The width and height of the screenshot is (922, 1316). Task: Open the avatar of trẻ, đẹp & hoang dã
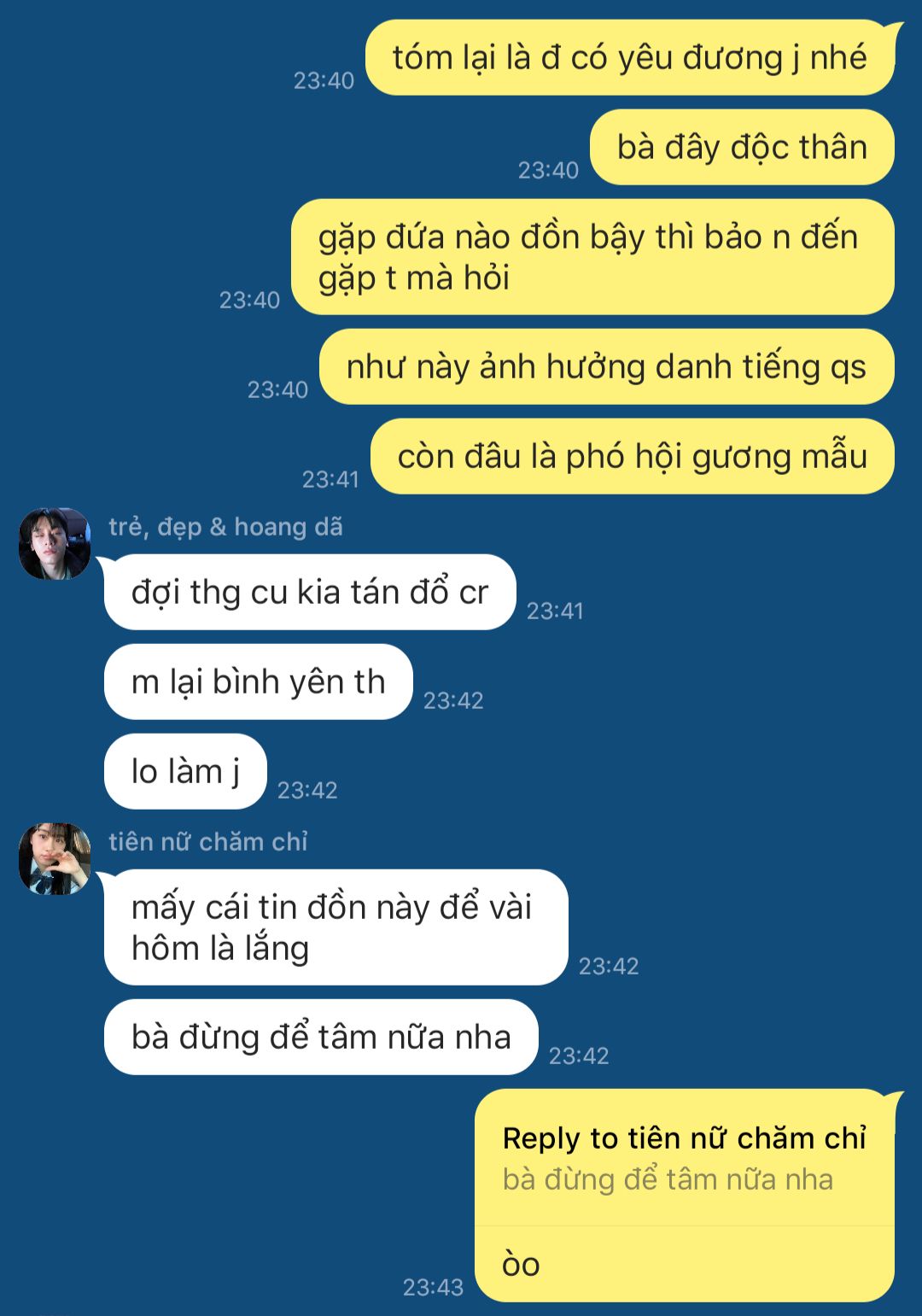[x=55, y=544]
